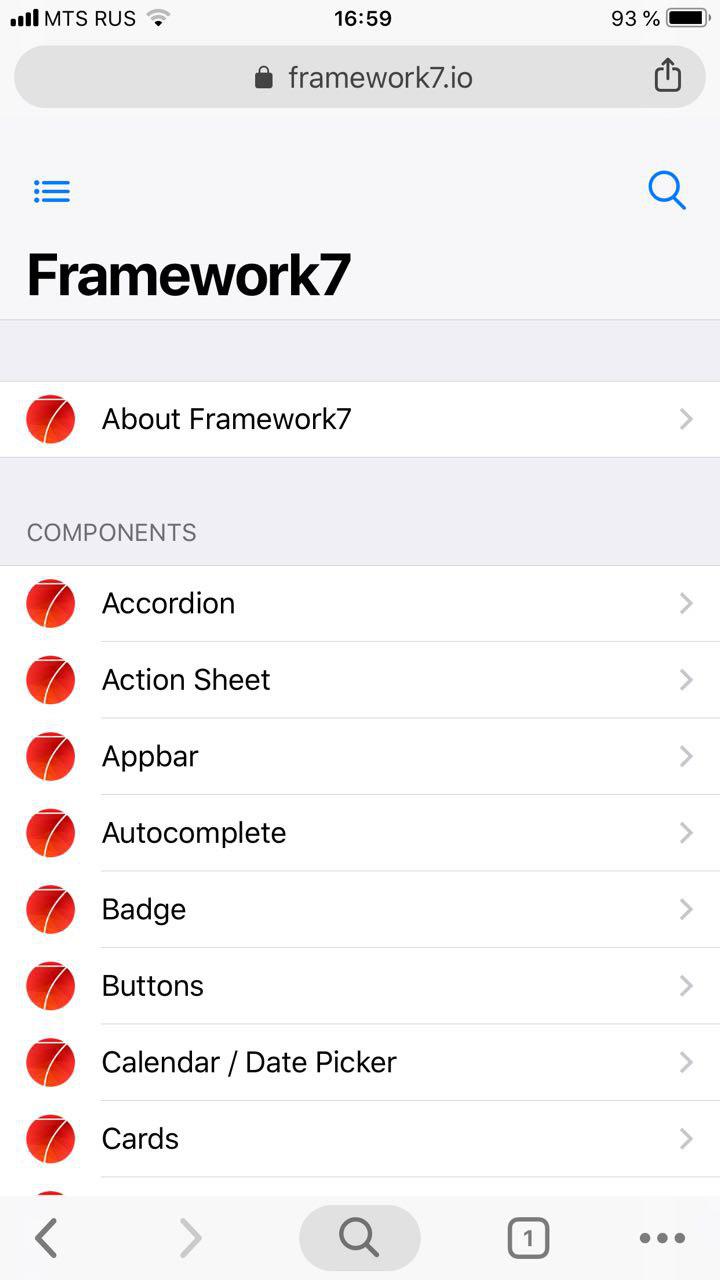Select the Framework7 icon beside About Framework7
720x1280 pixels.
50,419
